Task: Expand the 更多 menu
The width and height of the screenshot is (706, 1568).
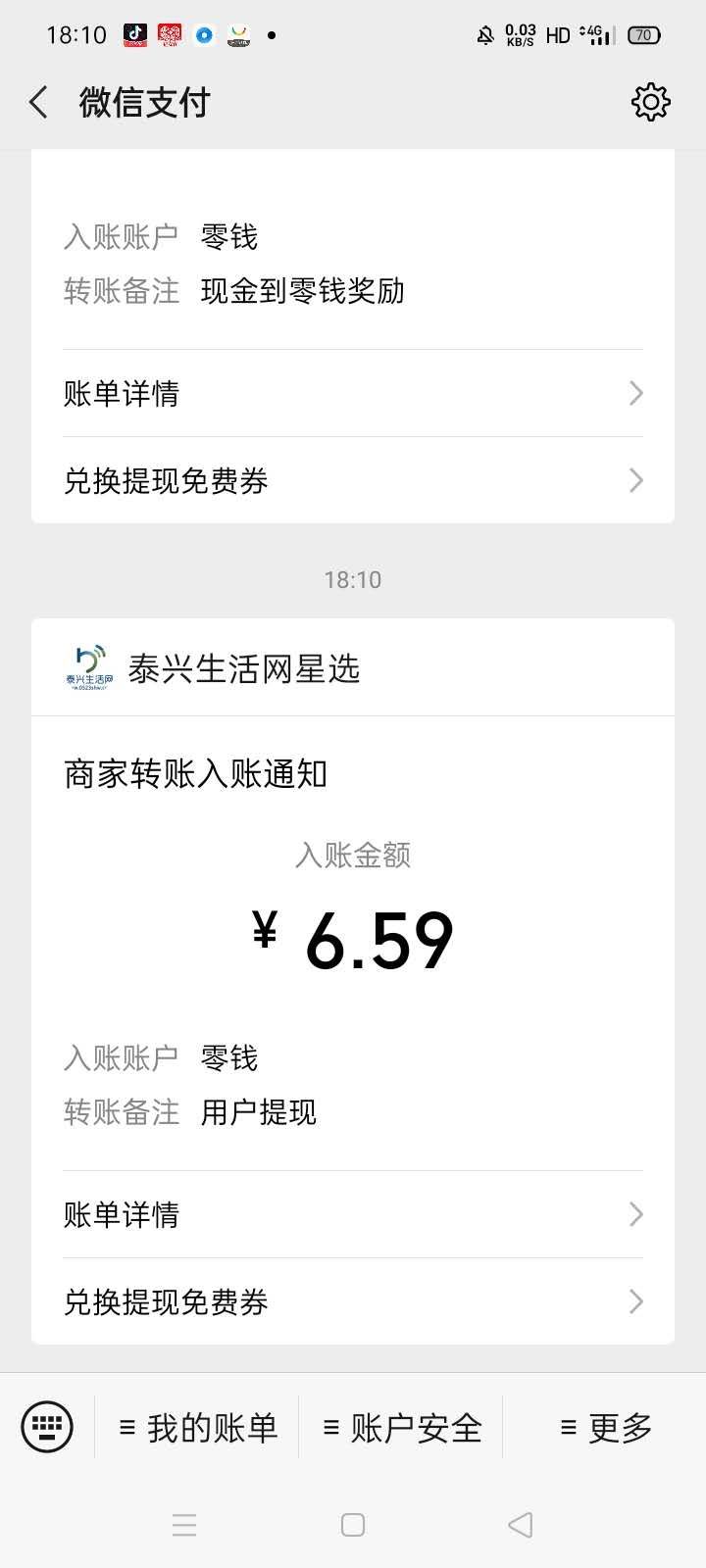Action: [605, 1428]
